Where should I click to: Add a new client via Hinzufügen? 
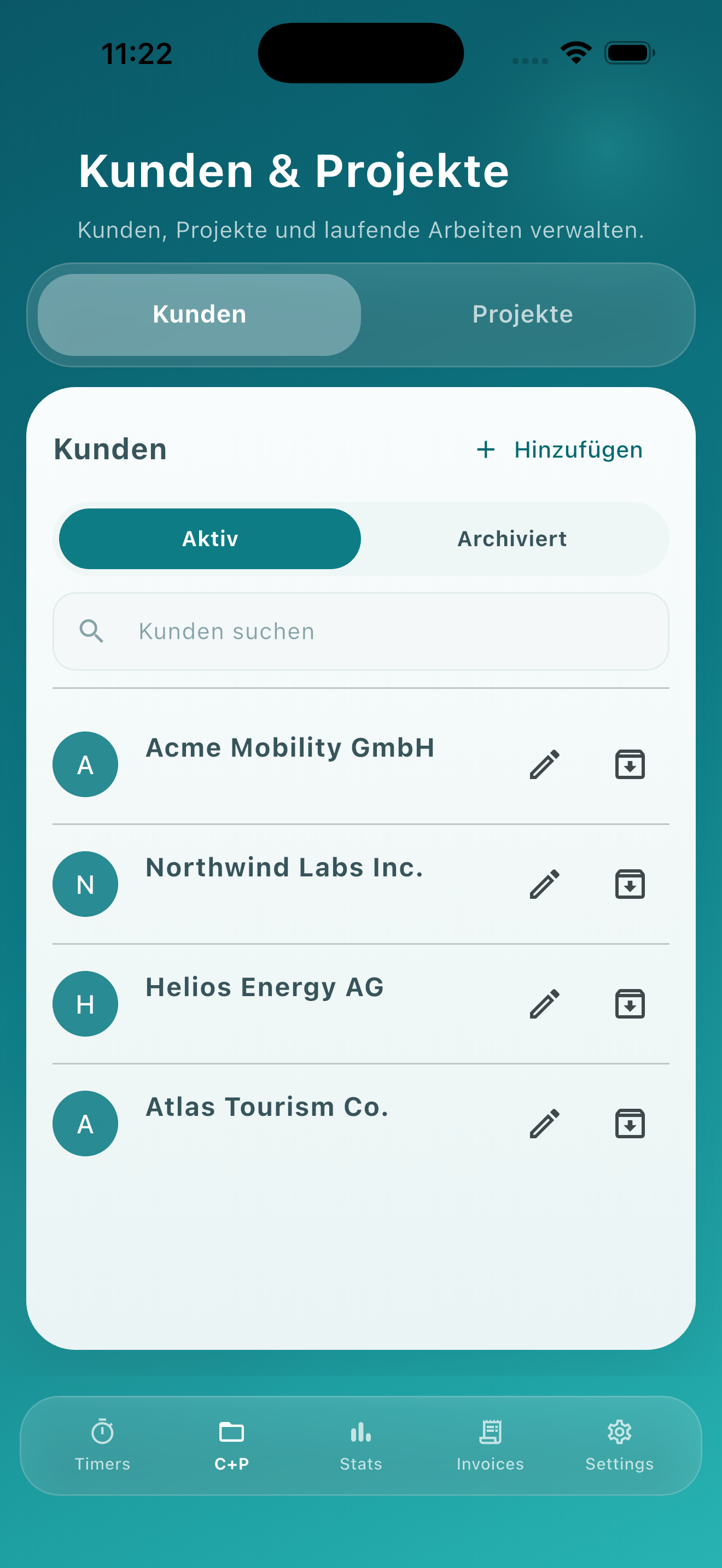click(558, 449)
